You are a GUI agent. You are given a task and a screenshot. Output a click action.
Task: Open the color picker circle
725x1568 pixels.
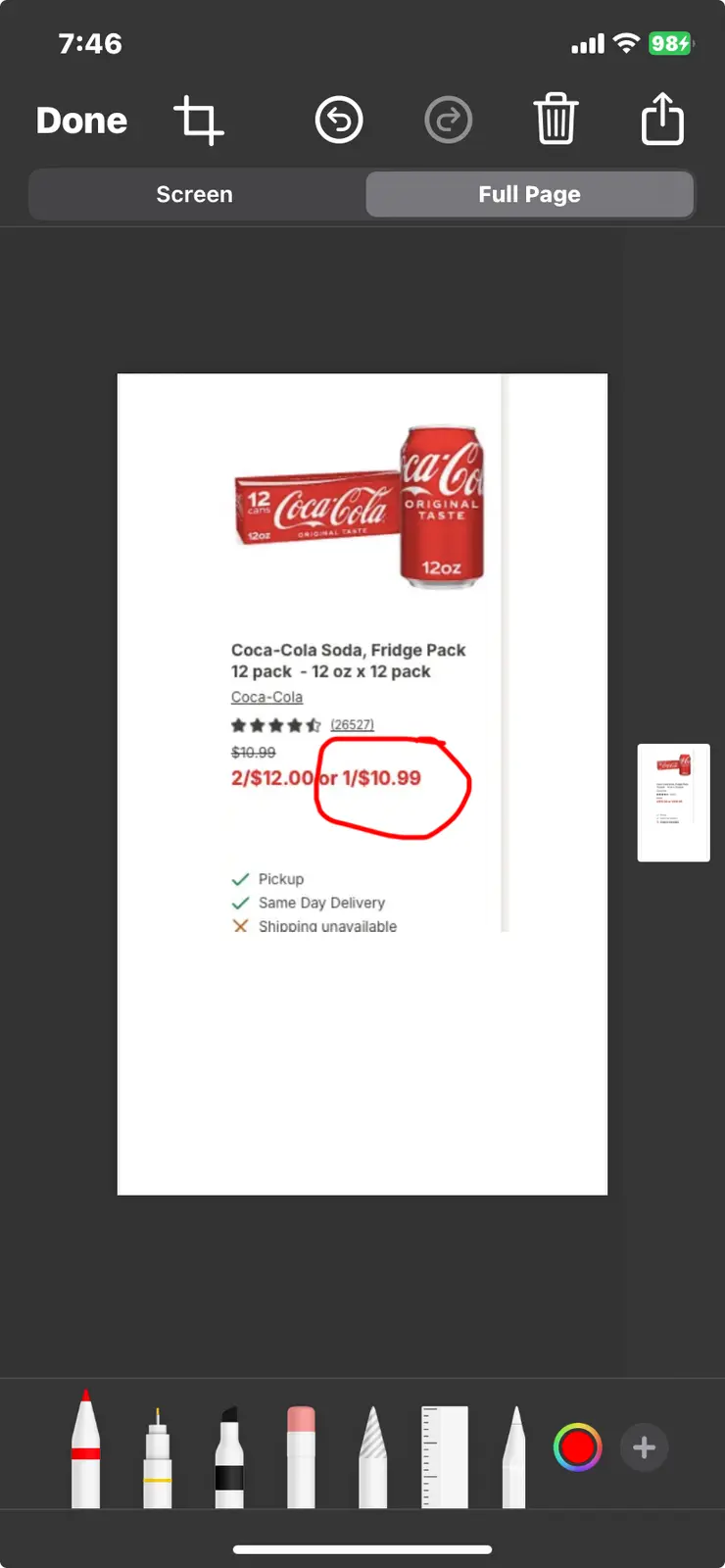pyautogui.click(x=577, y=1447)
